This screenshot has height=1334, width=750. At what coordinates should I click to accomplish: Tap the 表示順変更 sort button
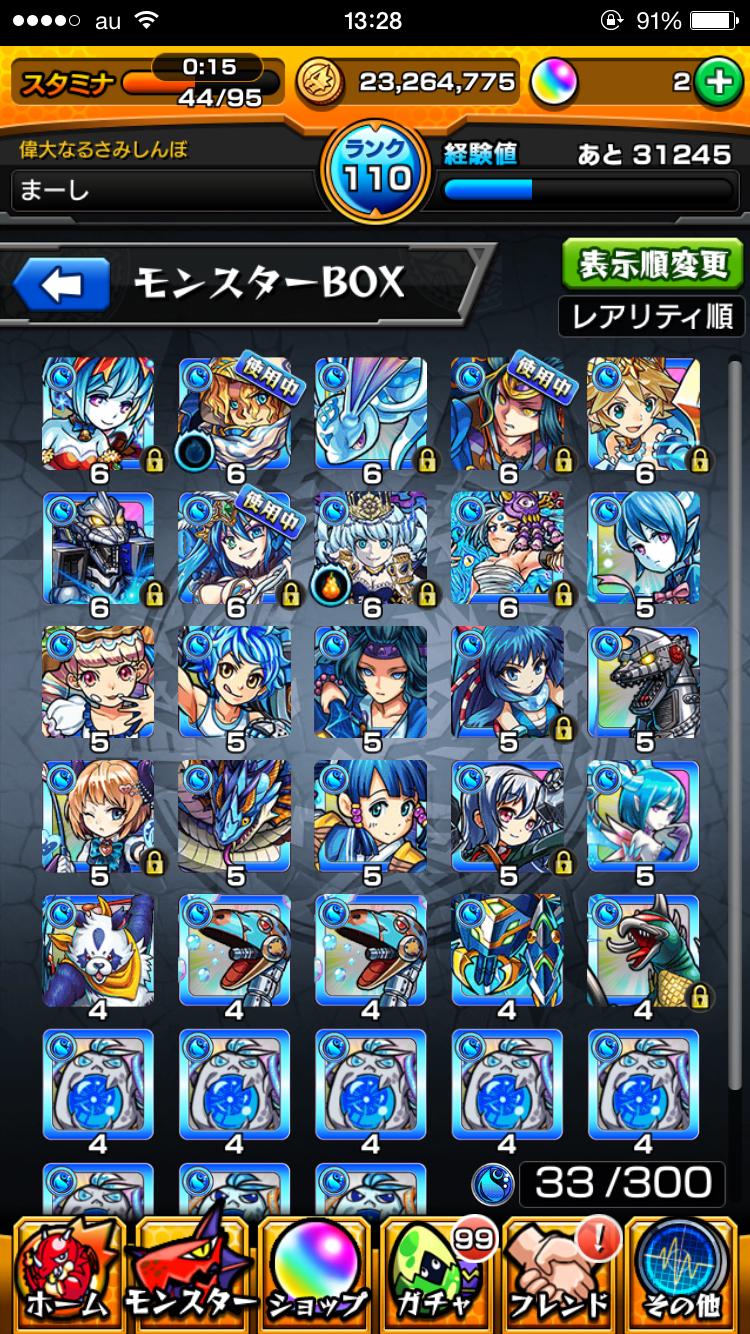pyautogui.click(x=652, y=266)
